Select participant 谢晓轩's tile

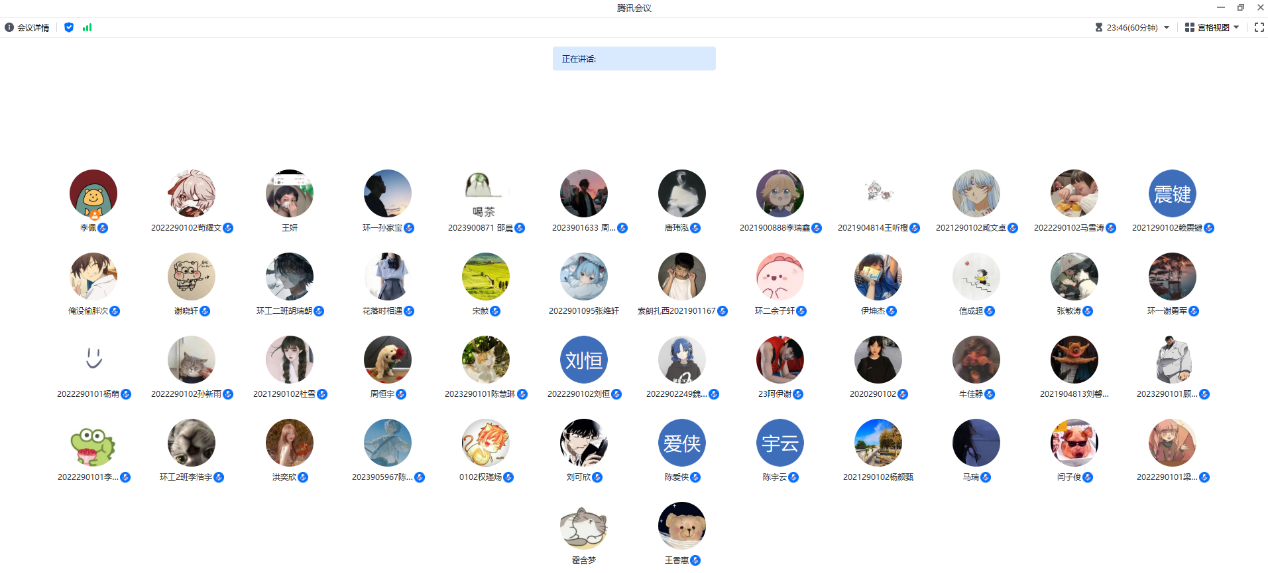[192, 277]
